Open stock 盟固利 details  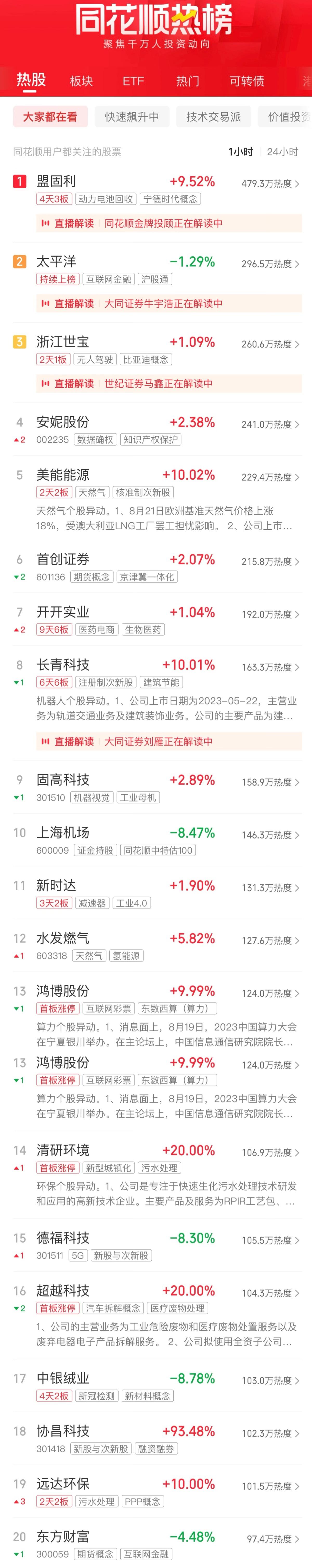tap(56, 181)
